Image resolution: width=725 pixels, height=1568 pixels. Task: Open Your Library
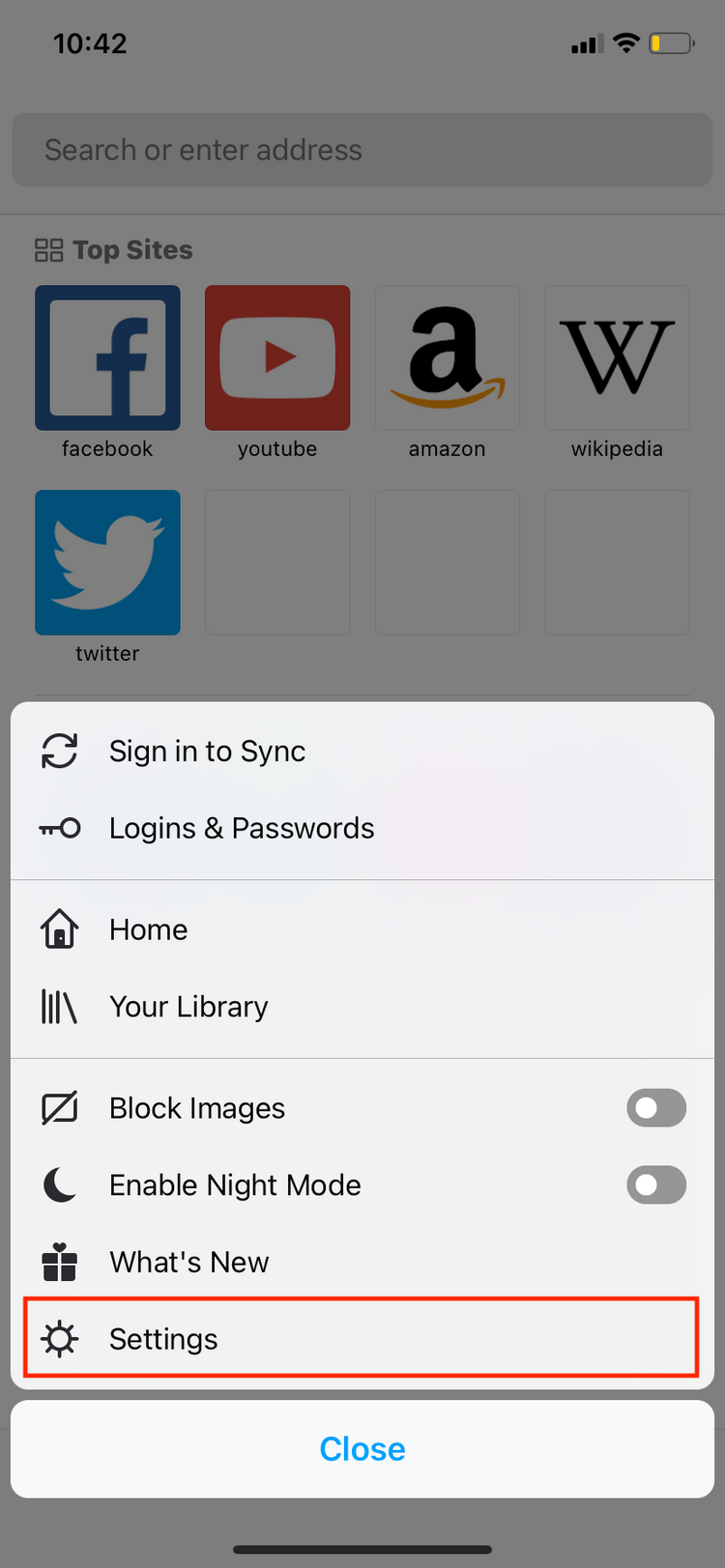pyautogui.click(x=188, y=1007)
